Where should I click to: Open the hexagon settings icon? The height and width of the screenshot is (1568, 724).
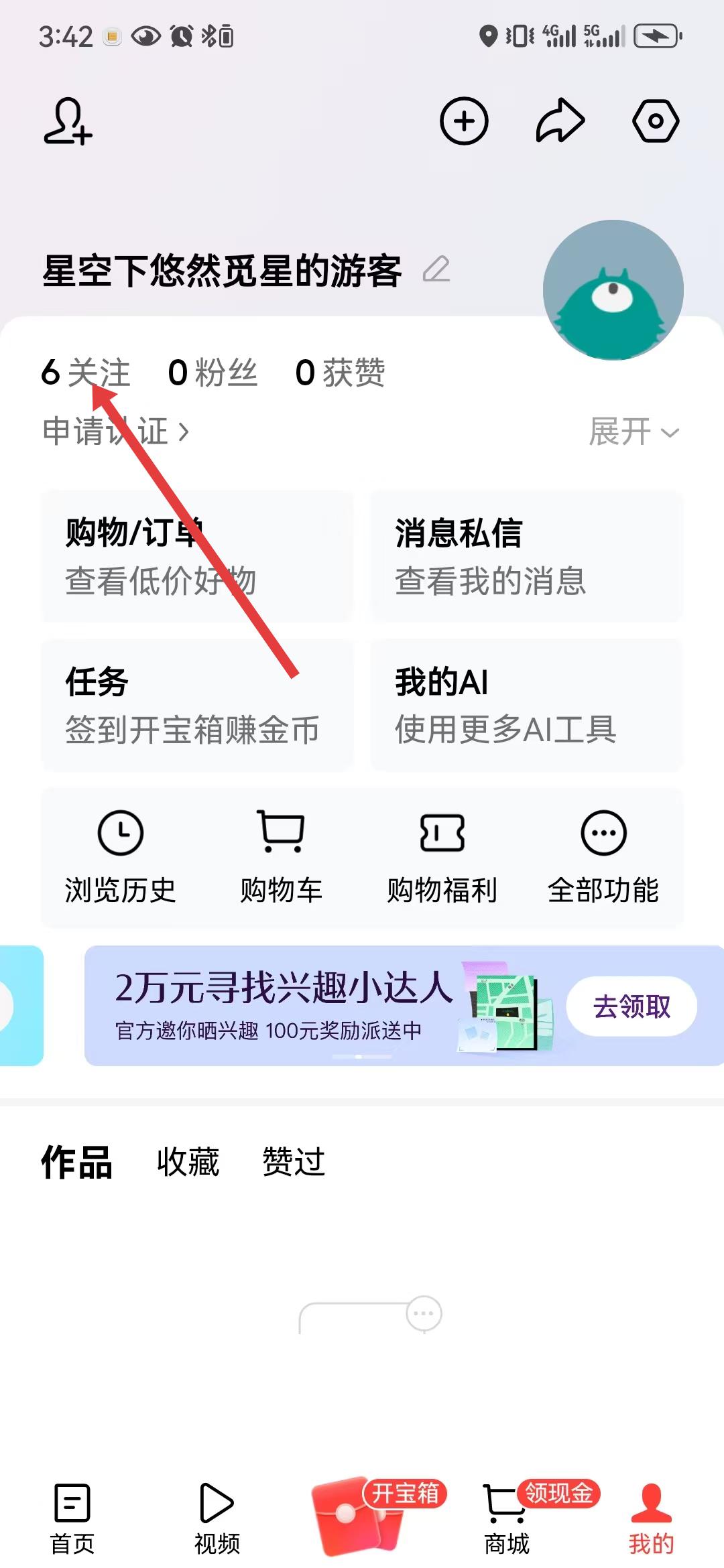[656, 121]
